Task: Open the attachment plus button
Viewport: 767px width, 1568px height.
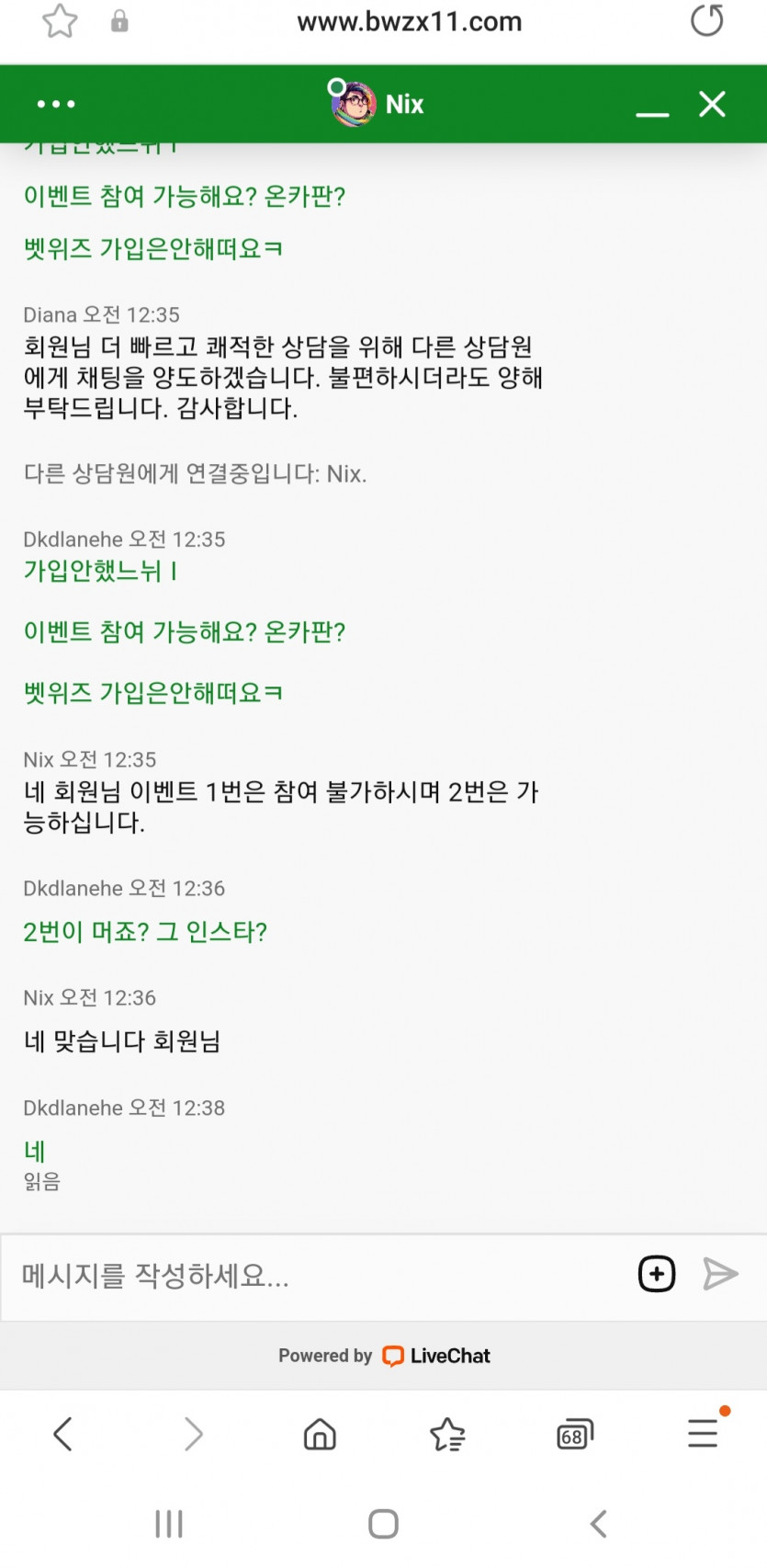Action: [x=656, y=1274]
